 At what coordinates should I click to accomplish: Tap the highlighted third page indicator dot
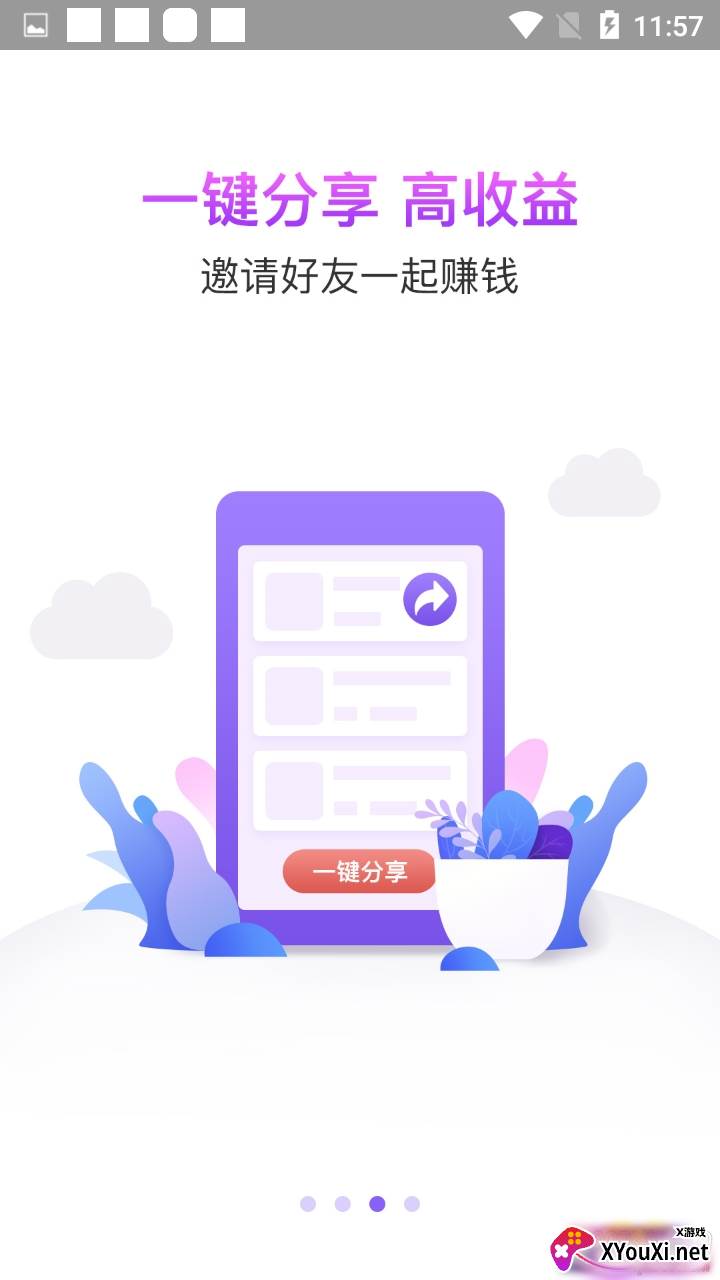click(377, 1204)
